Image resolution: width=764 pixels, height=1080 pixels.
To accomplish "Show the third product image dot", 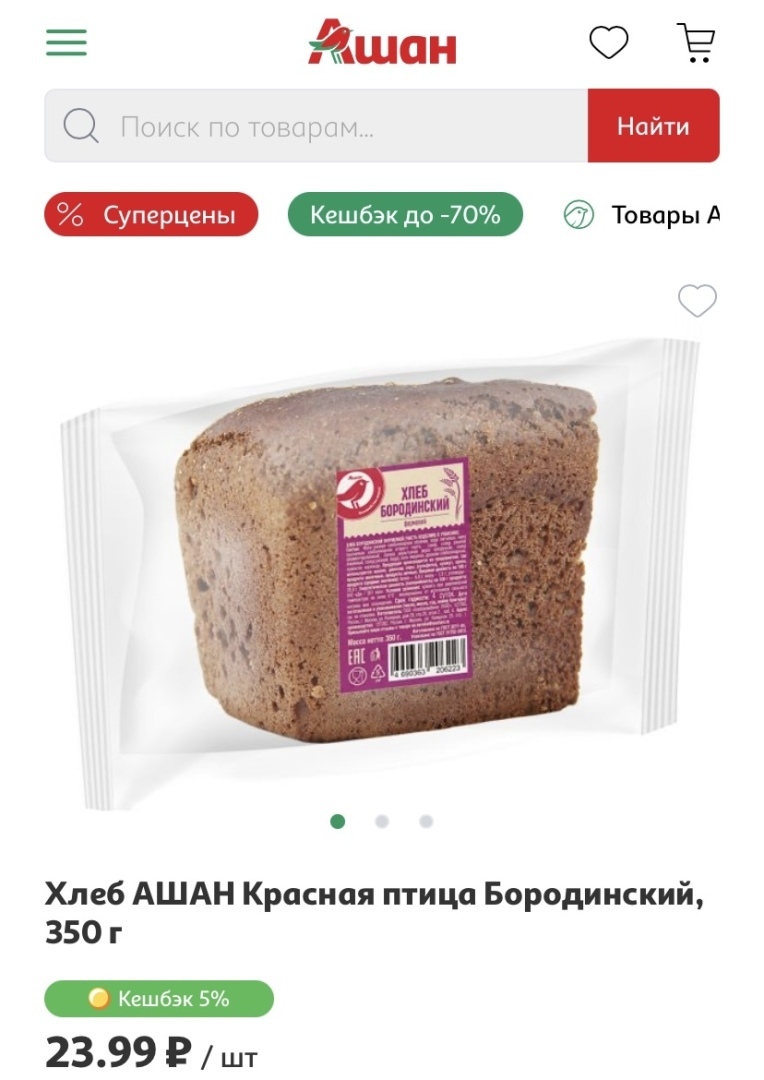I will pos(426,821).
